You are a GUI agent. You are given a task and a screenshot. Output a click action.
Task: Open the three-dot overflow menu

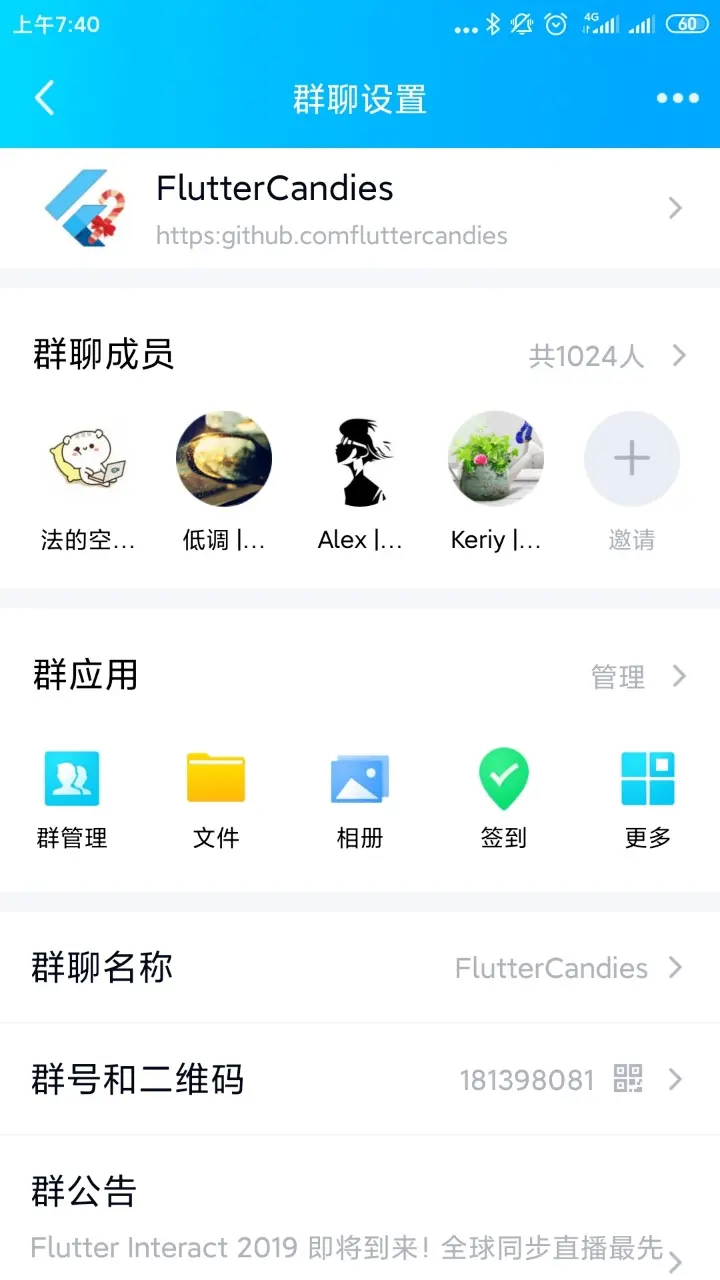pos(677,98)
